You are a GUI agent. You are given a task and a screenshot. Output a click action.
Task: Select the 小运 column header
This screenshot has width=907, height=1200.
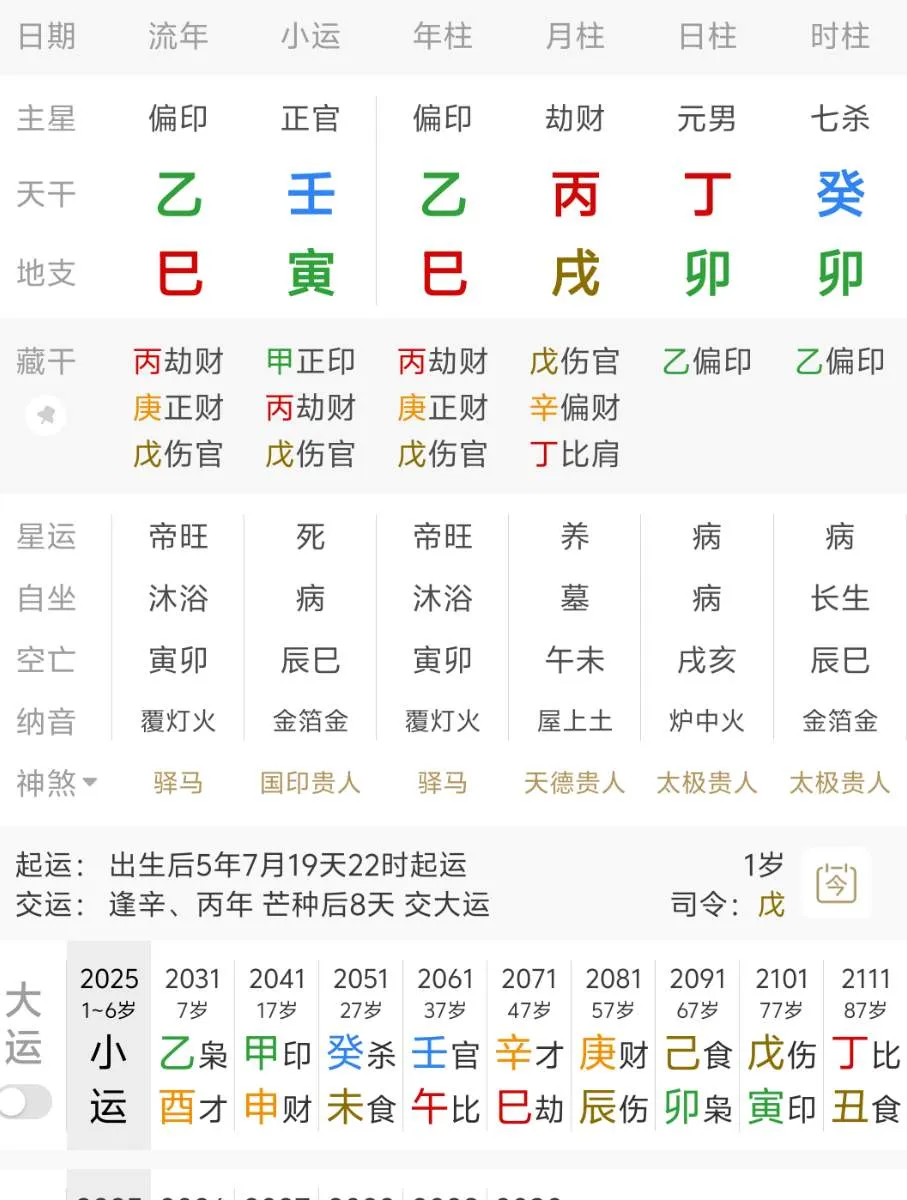310,35
